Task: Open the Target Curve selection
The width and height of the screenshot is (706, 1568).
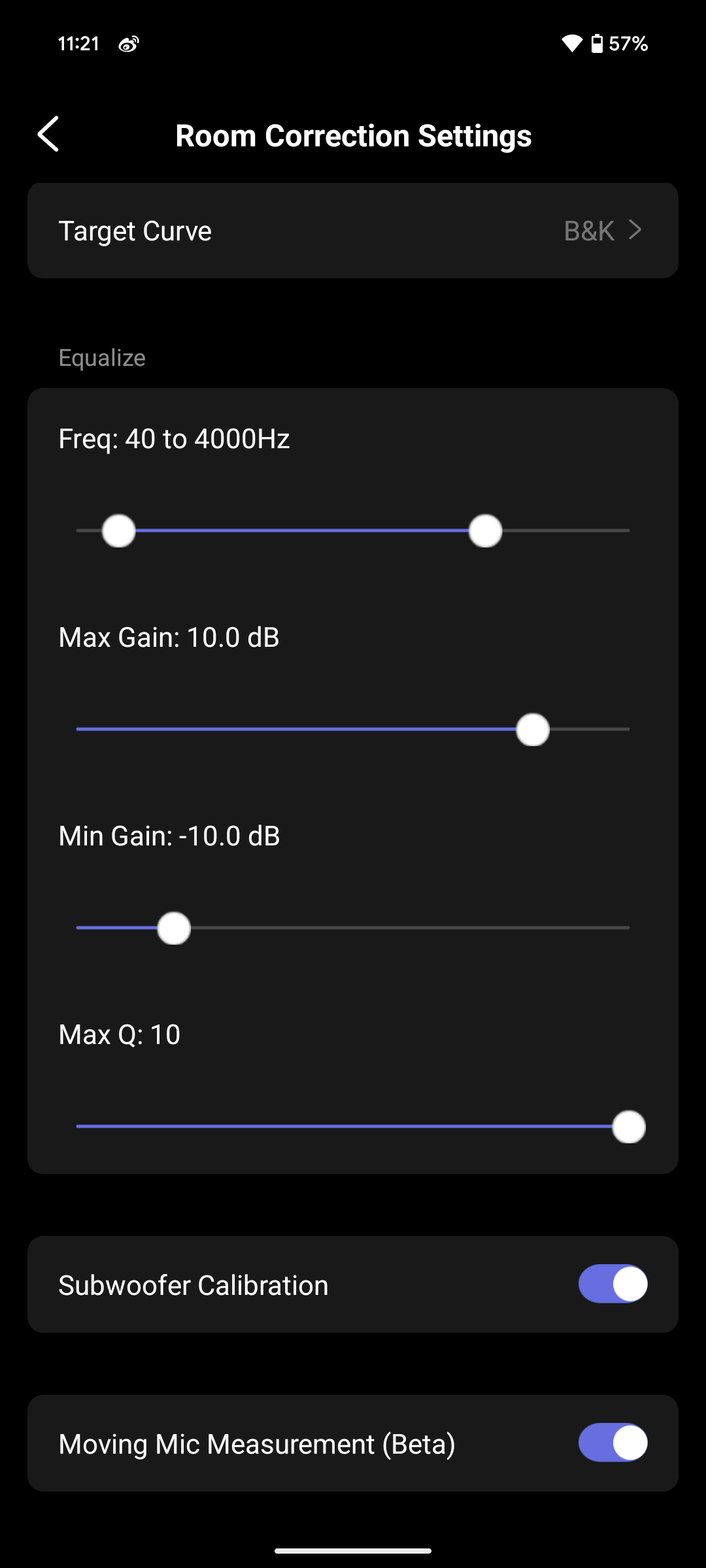Action: point(353,231)
